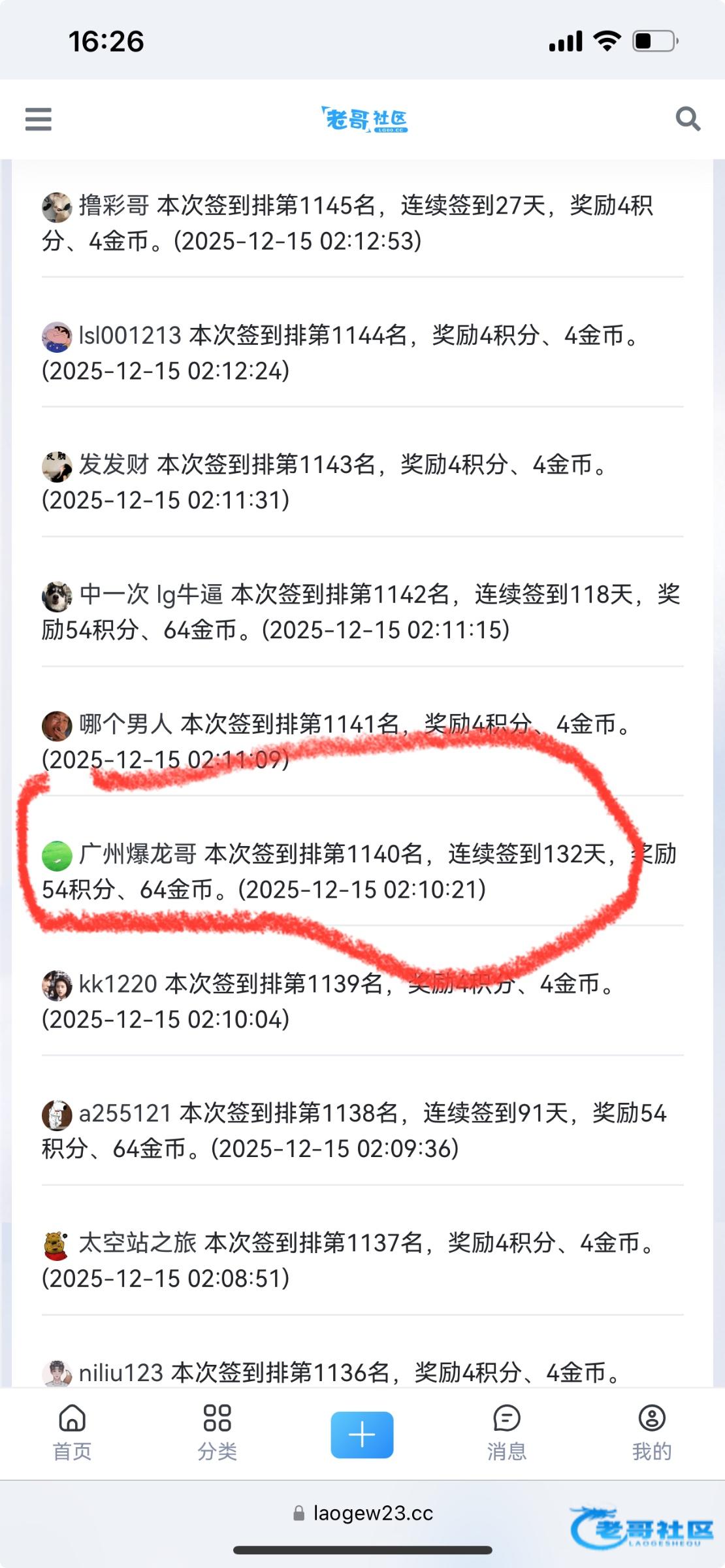Open the search magnifier icon
This screenshot has height=1568, width=725.
[687, 119]
